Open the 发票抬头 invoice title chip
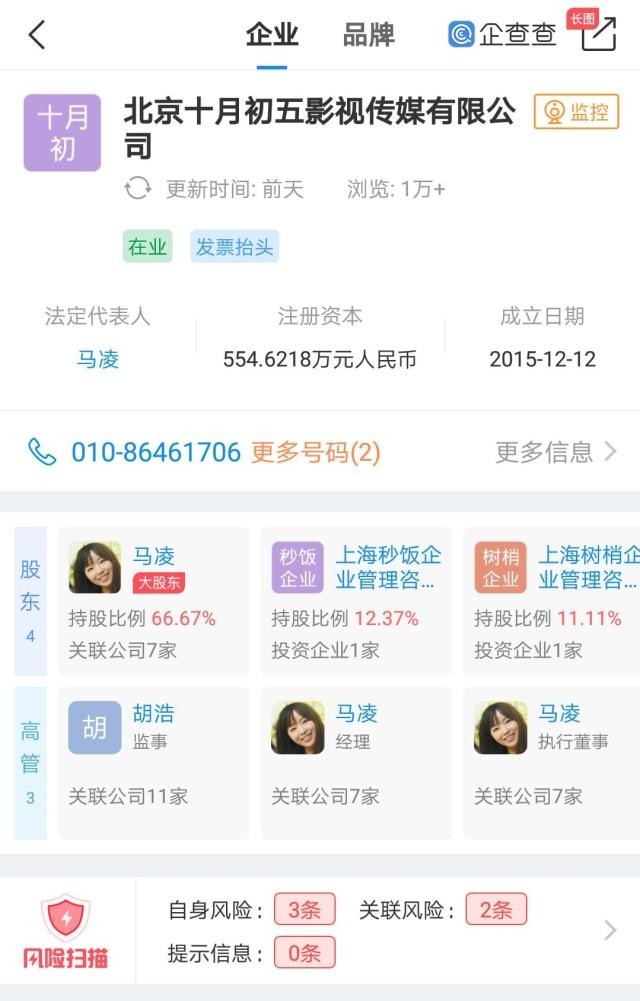640x1001 pixels. coord(234,247)
